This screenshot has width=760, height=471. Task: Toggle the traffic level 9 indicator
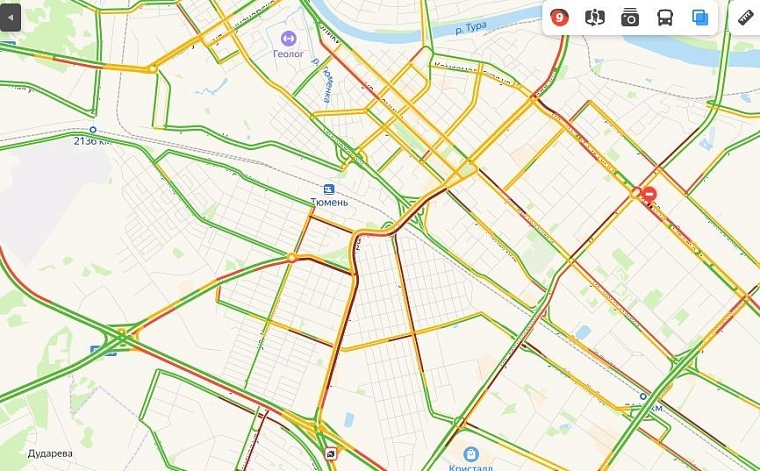tap(560, 17)
